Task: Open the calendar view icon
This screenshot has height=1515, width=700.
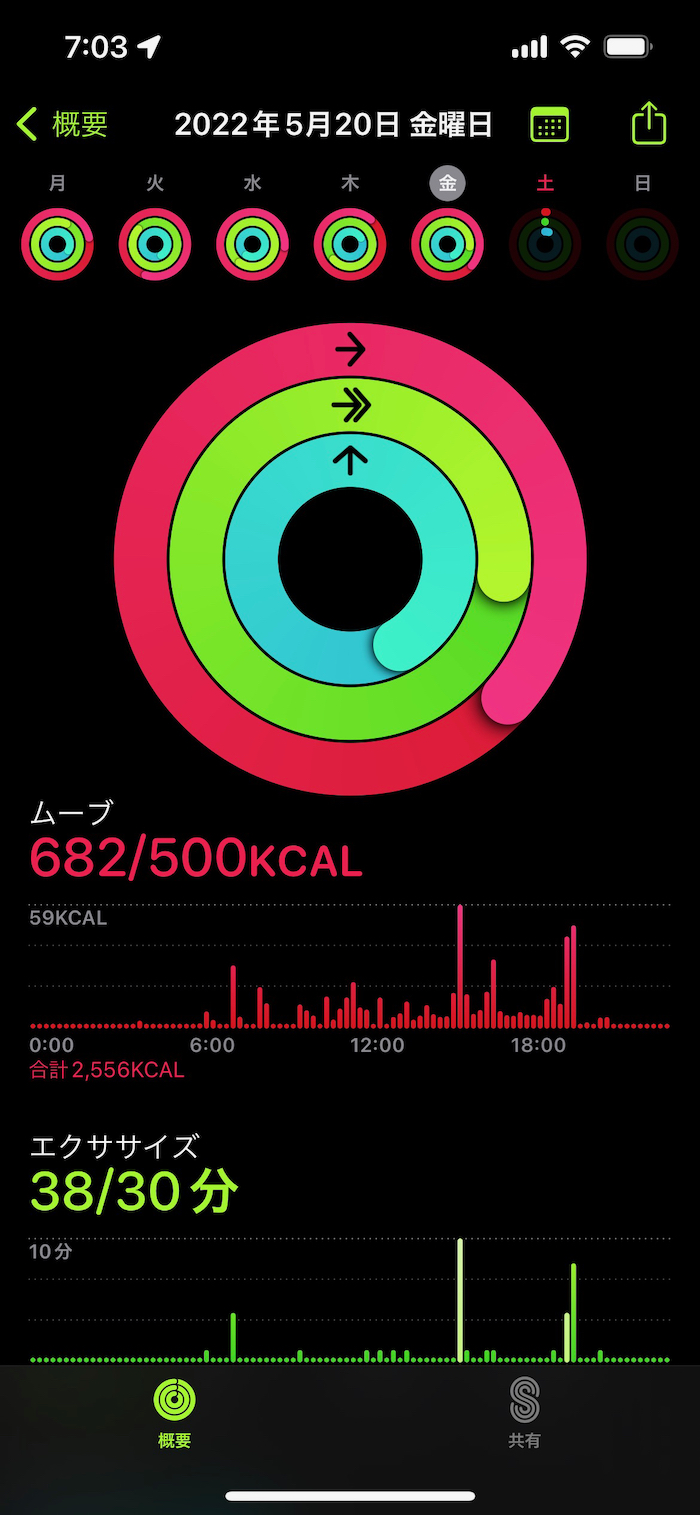Action: 549,125
